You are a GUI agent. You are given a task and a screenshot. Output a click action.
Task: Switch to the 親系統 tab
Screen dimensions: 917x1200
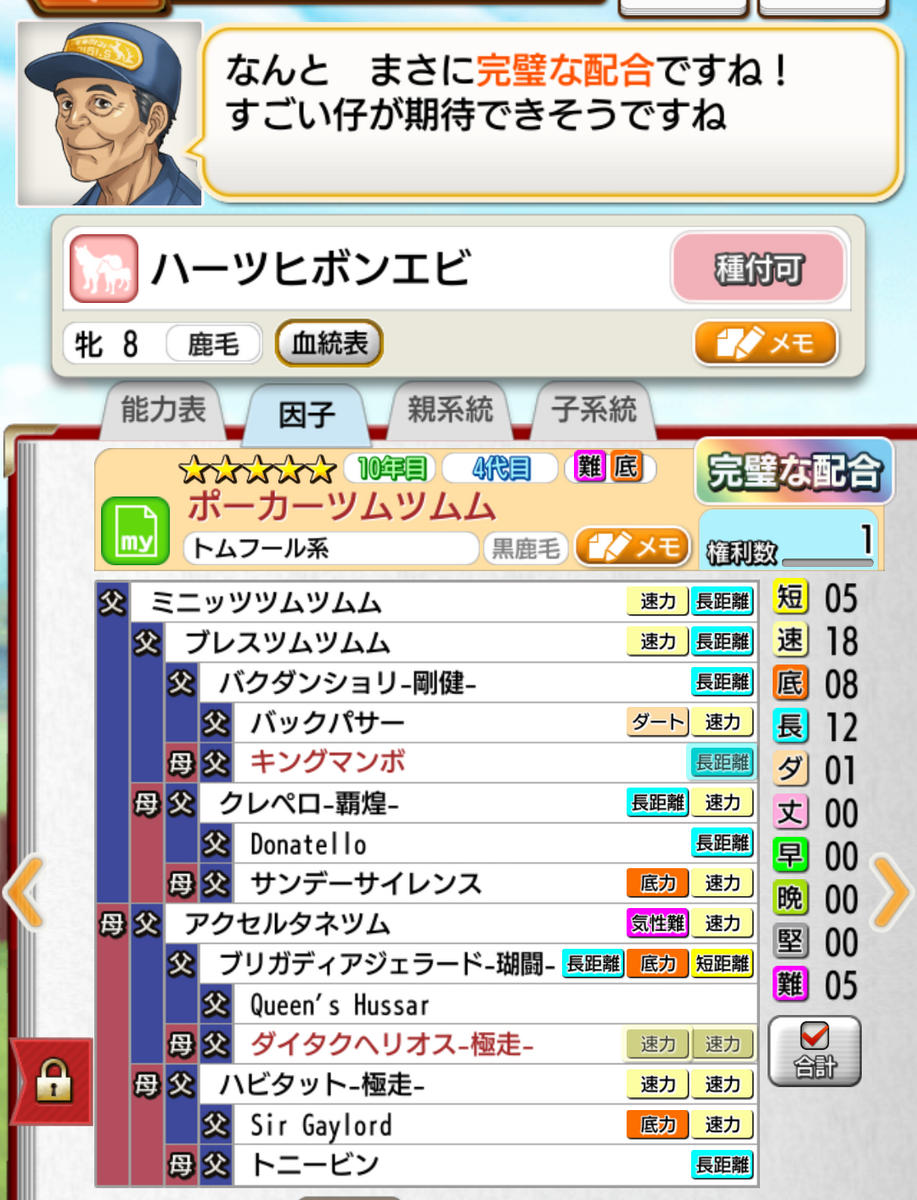click(x=450, y=409)
